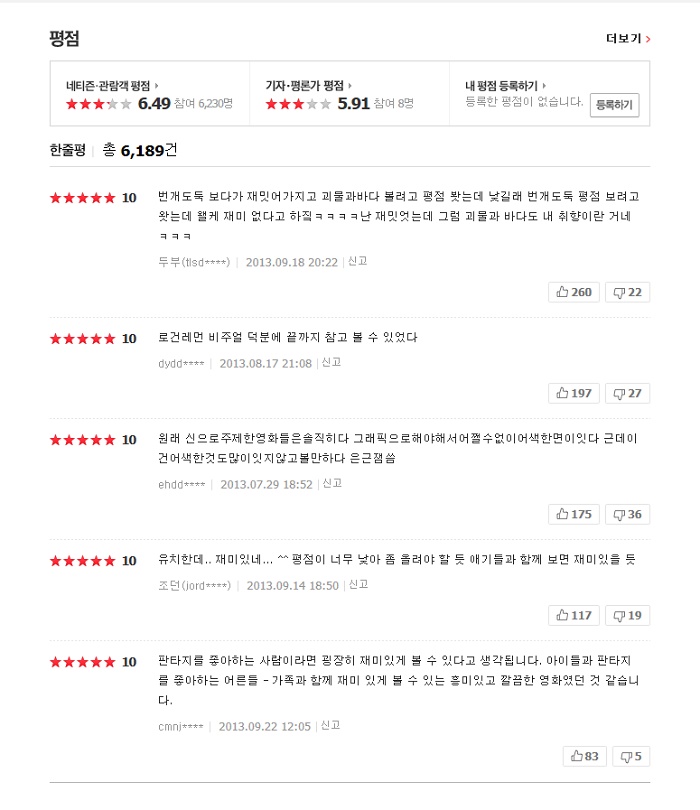Open 더보기 for more ratings
Screen dimensions: 700x810
628,39
